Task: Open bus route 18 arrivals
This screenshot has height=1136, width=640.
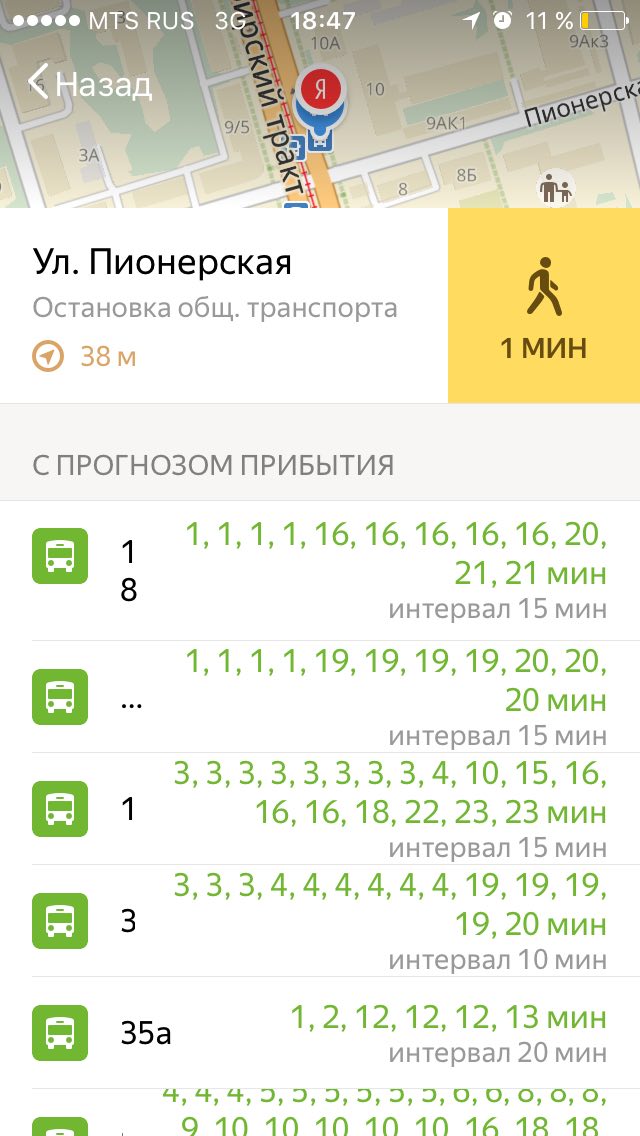Action: coord(320,571)
